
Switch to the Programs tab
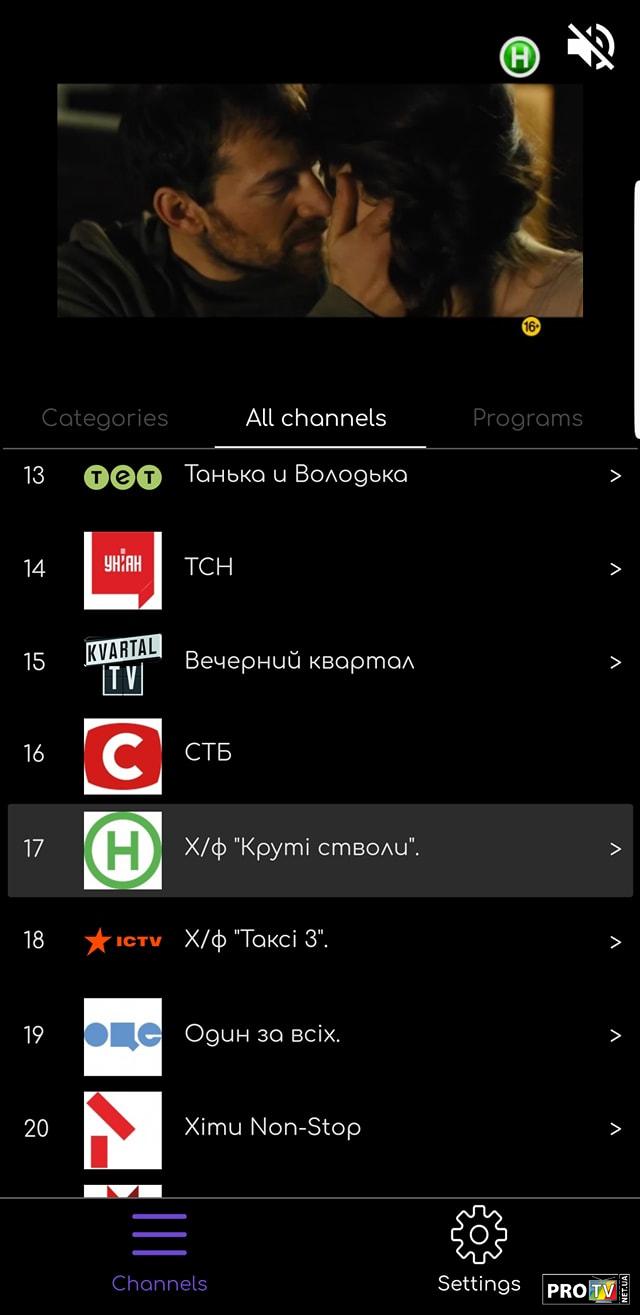coord(527,418)
